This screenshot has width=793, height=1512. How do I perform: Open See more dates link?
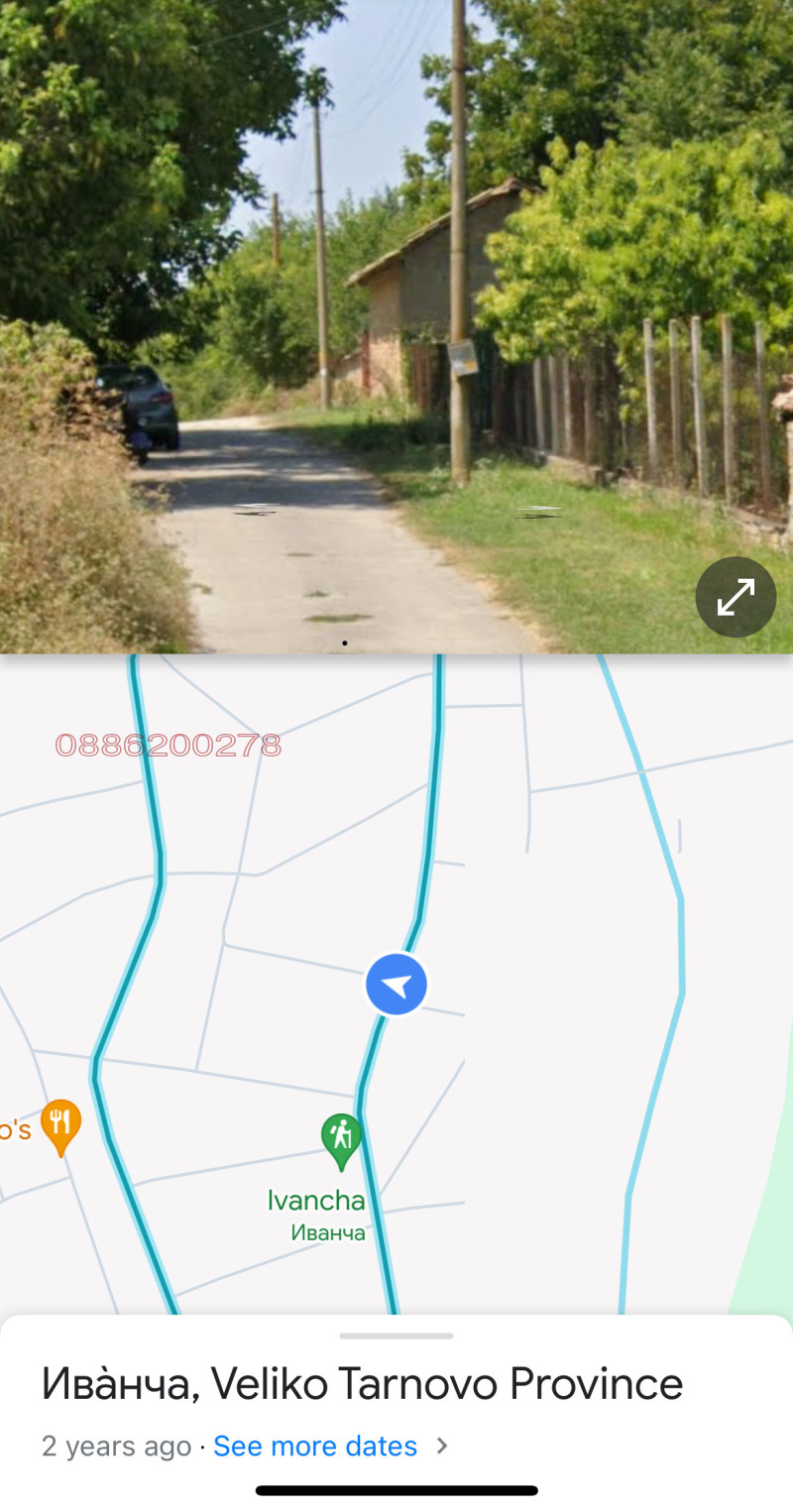pyautogui.click(x=315, y=1446)
